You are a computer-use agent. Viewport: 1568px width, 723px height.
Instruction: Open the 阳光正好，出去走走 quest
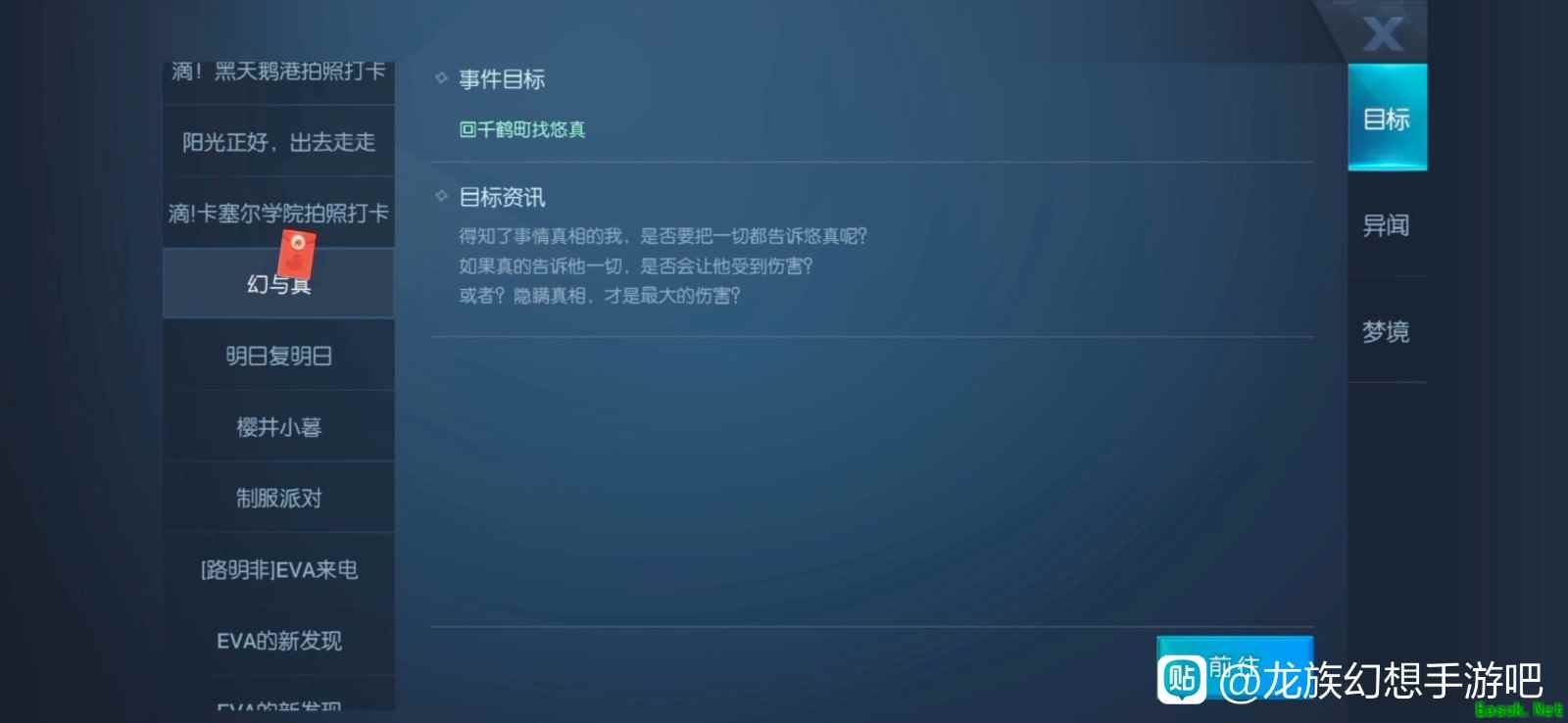click(278, 142)
